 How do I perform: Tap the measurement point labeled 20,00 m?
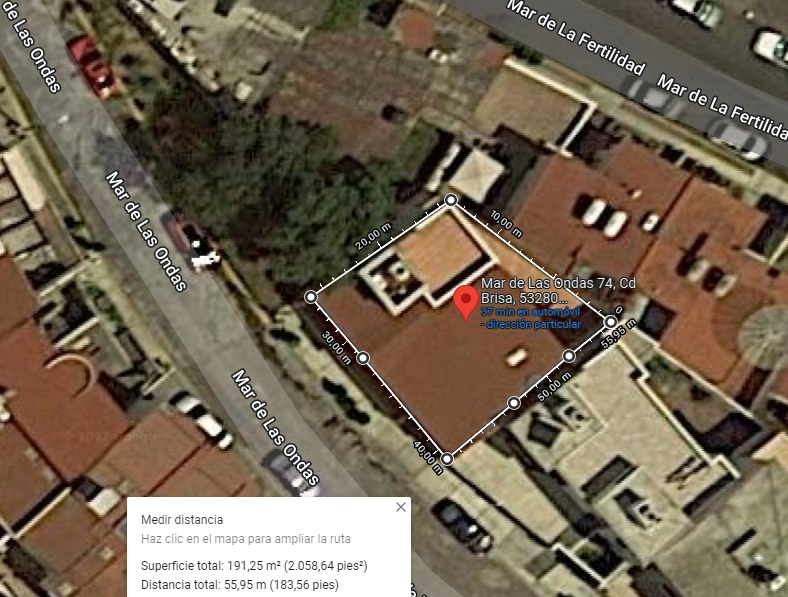[x=311, y=297]
